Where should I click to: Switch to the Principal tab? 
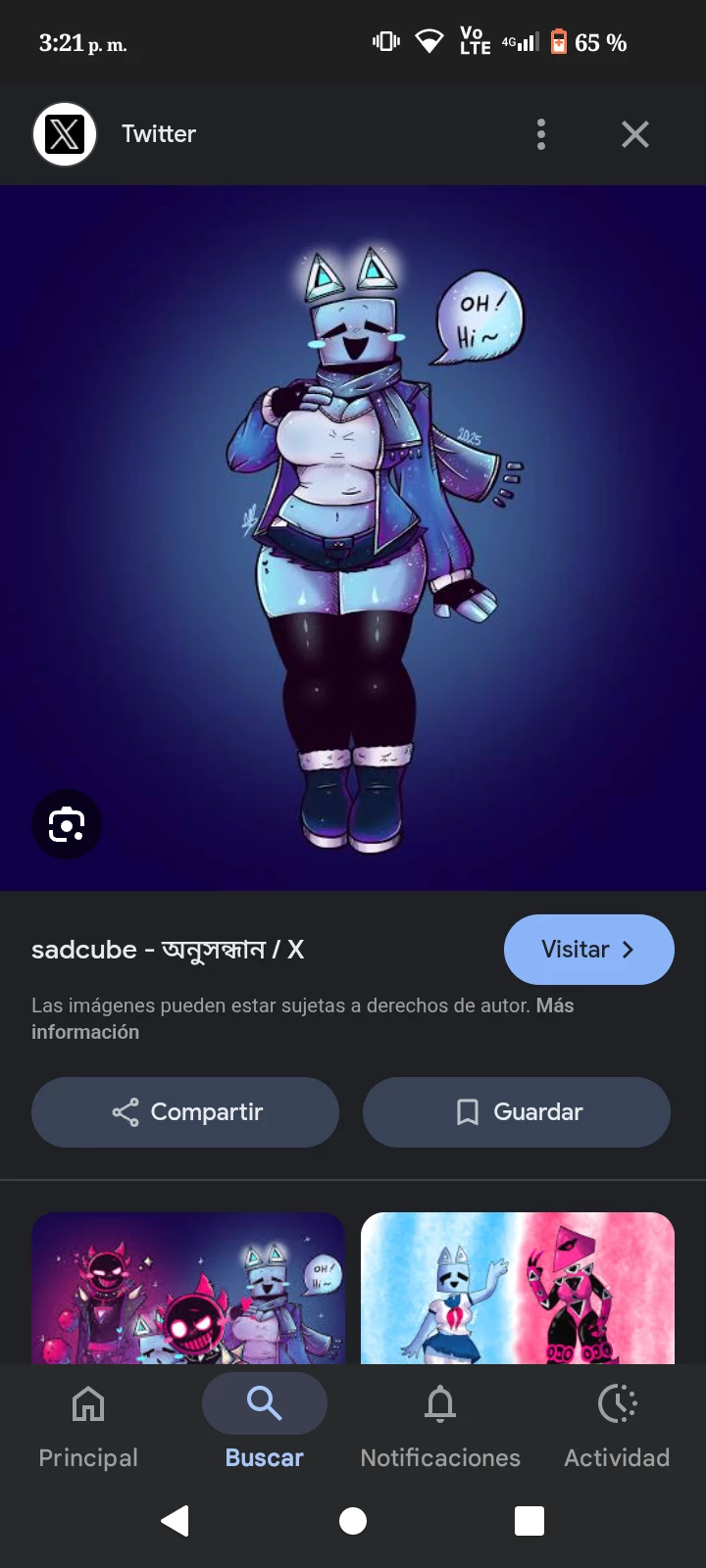(x=88, y=1426)
